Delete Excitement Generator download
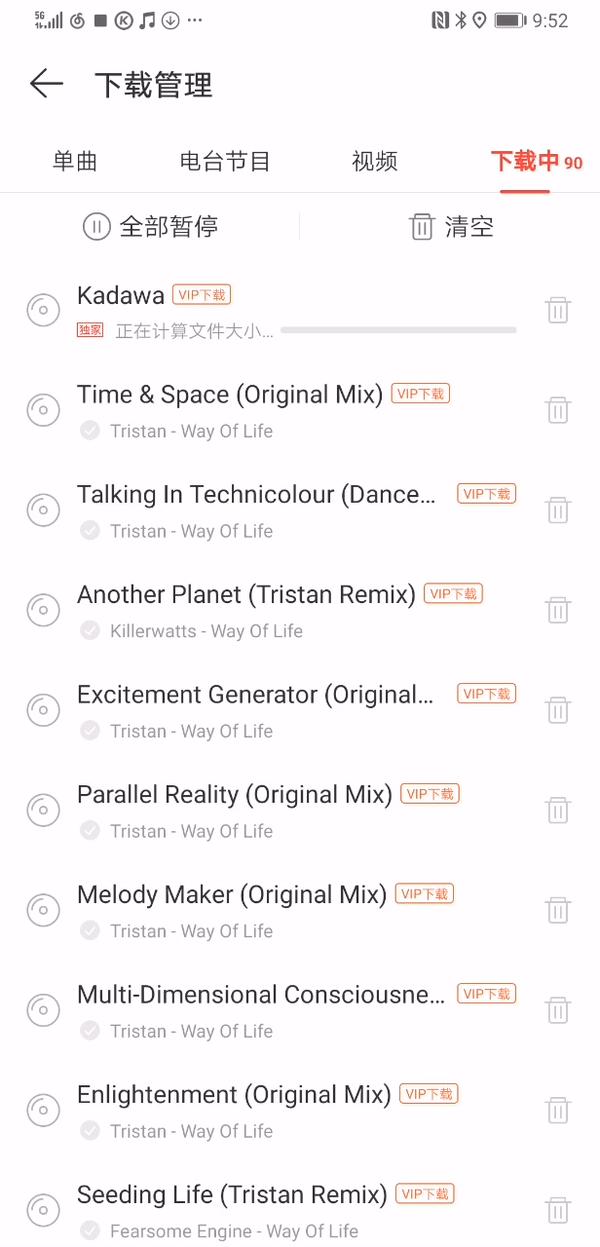The image size is (600, 1247). coord(558,710)
